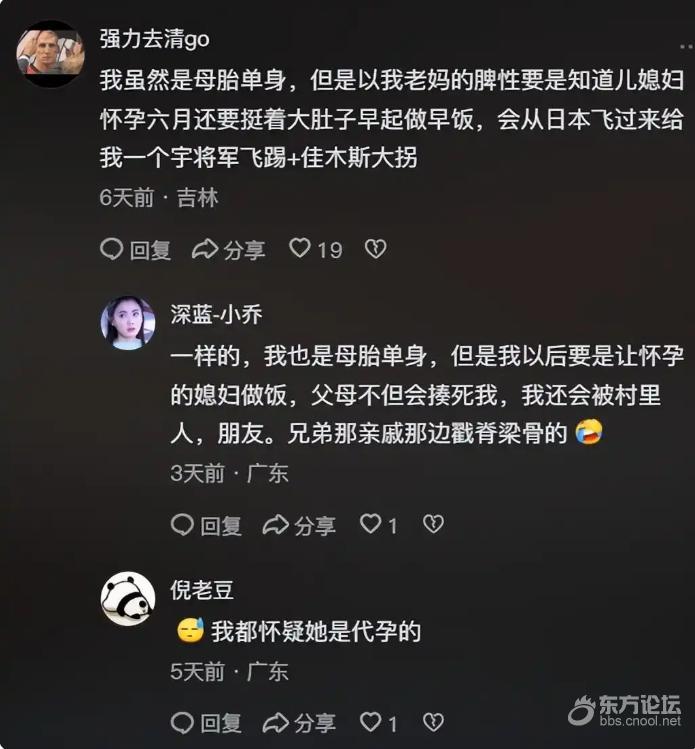This screenshot has height=749, width=695.
Task: Open 倪老豆's panda avatar profile
Action: coord(128,598)
